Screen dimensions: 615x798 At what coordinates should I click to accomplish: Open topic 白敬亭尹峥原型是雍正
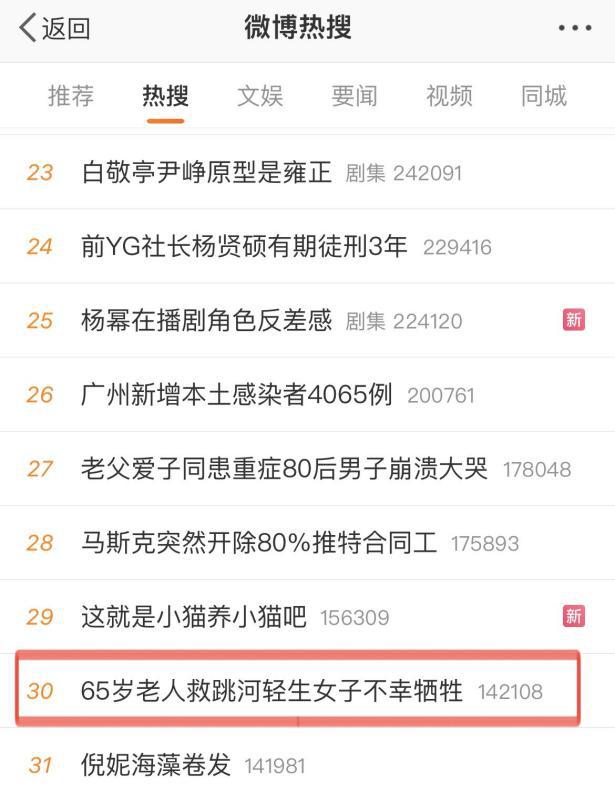[x=206, y=172]
